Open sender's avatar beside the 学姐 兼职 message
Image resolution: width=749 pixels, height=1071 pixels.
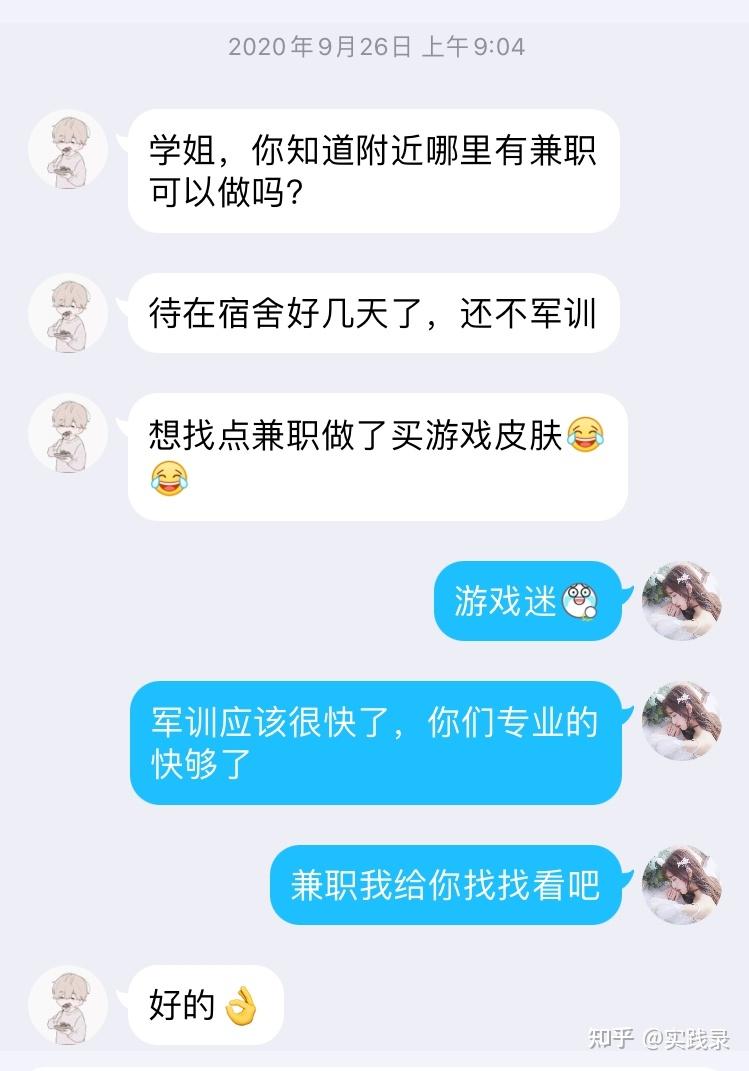[x=68, y=148]
